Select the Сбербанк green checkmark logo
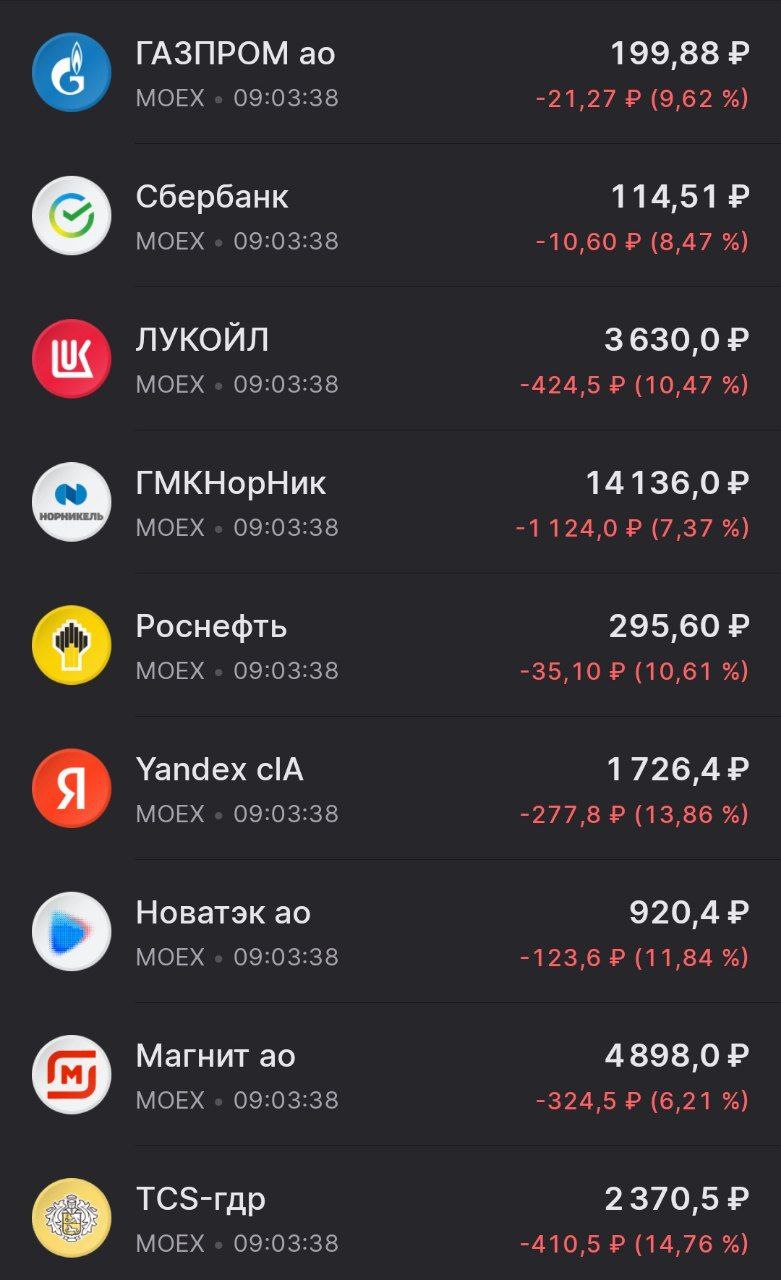 coord(71,216)
